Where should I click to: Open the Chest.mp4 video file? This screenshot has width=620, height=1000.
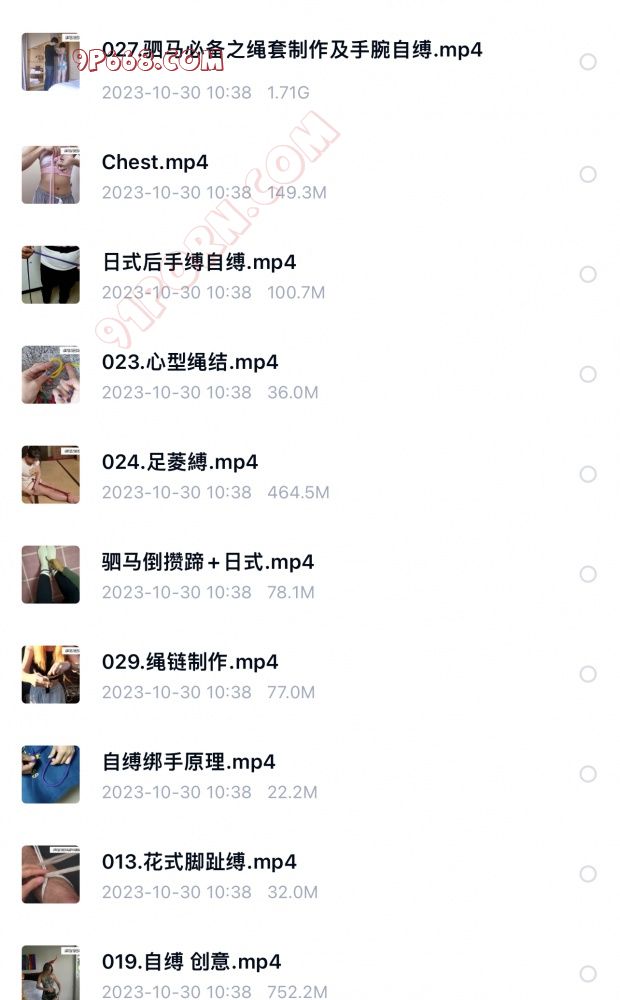(x=155, y=163)
